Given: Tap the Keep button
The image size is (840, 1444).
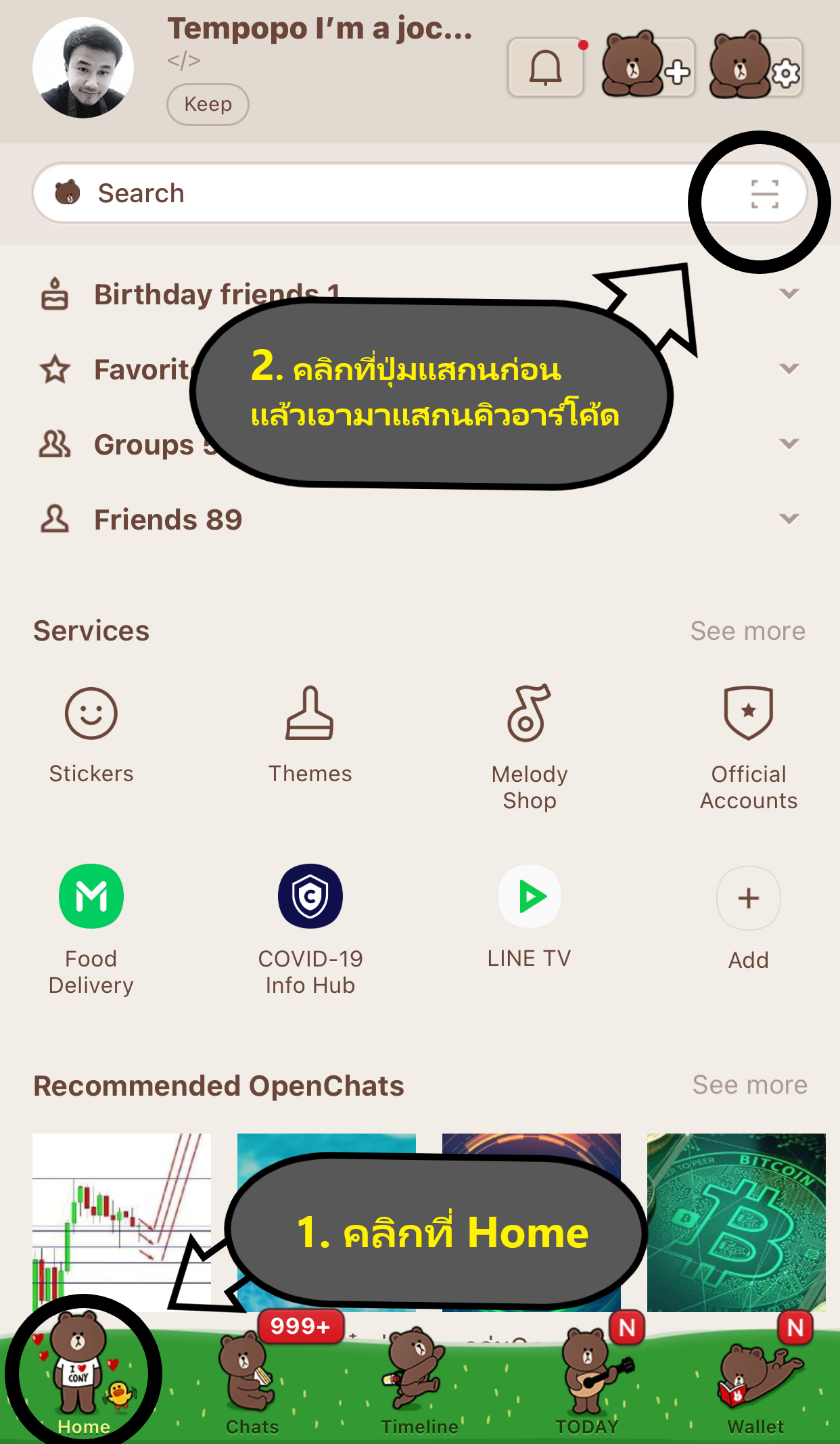Looking at the screenshot, I should (208, 104).
